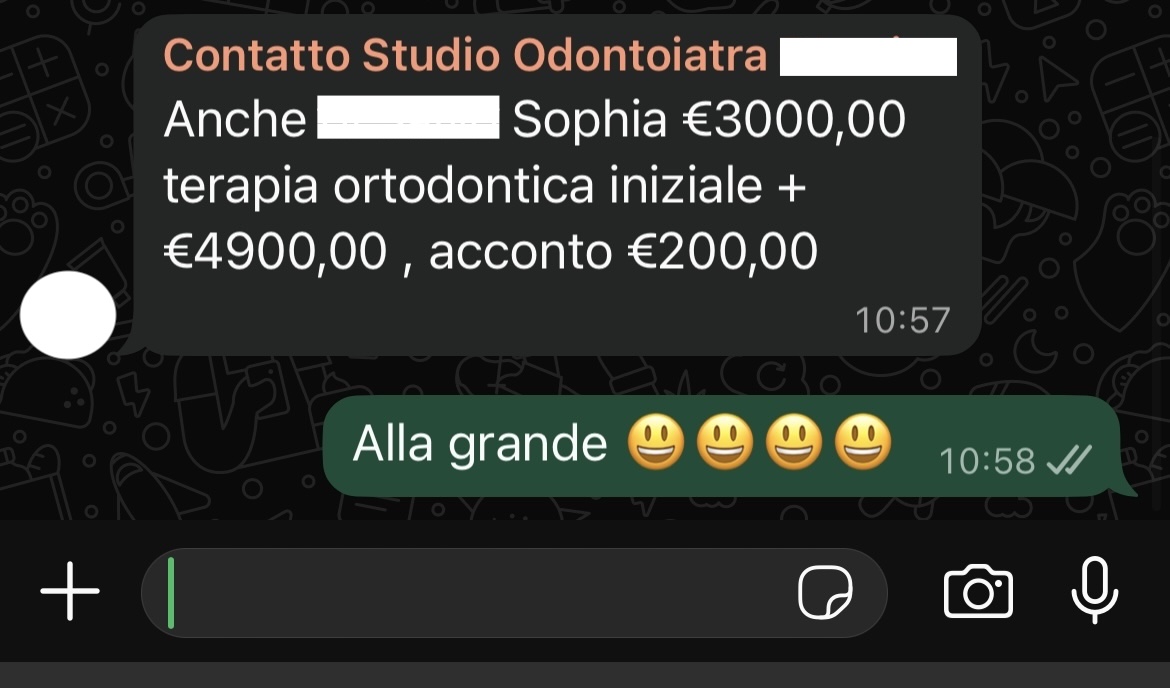Tap the microphone to record a voice message

coord(1095,590)
